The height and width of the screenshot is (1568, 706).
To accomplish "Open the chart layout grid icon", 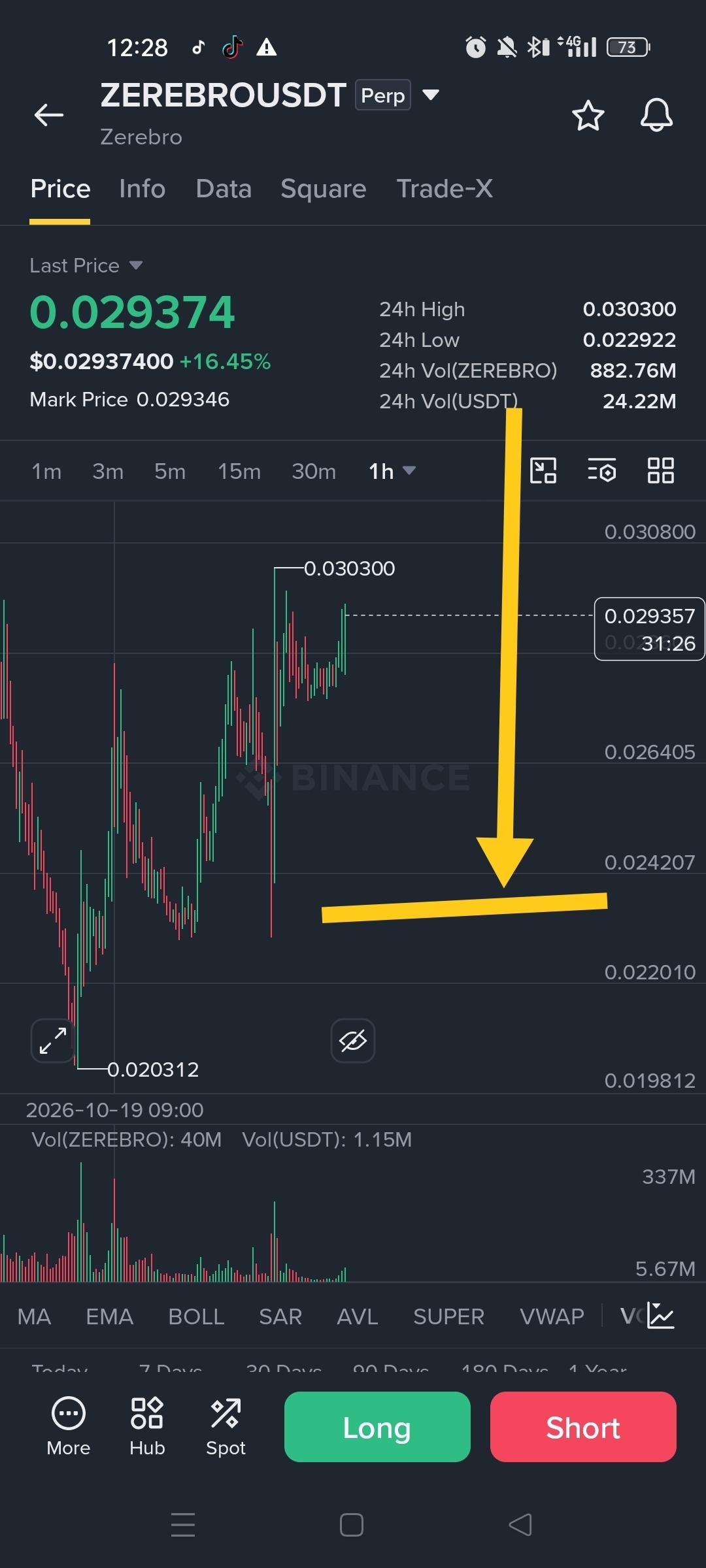I will (x=660, y=470).
